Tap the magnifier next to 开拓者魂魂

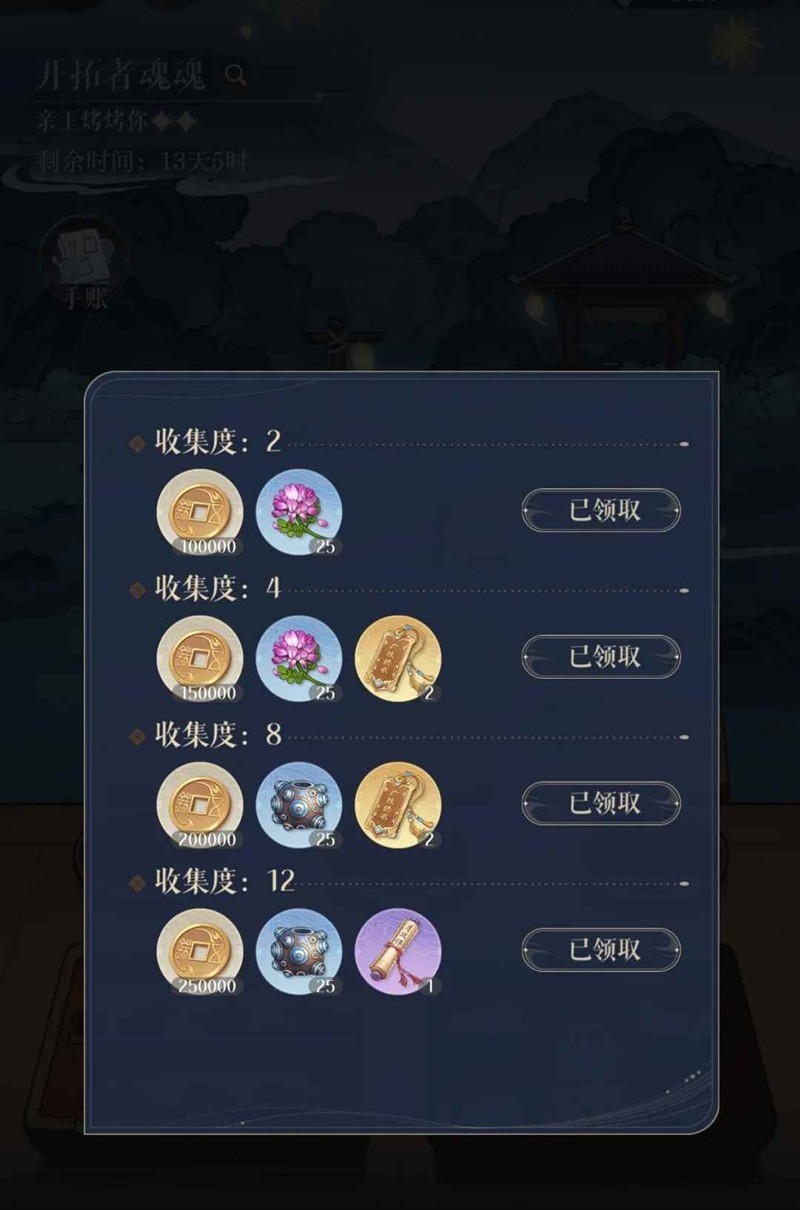(236, 75)
